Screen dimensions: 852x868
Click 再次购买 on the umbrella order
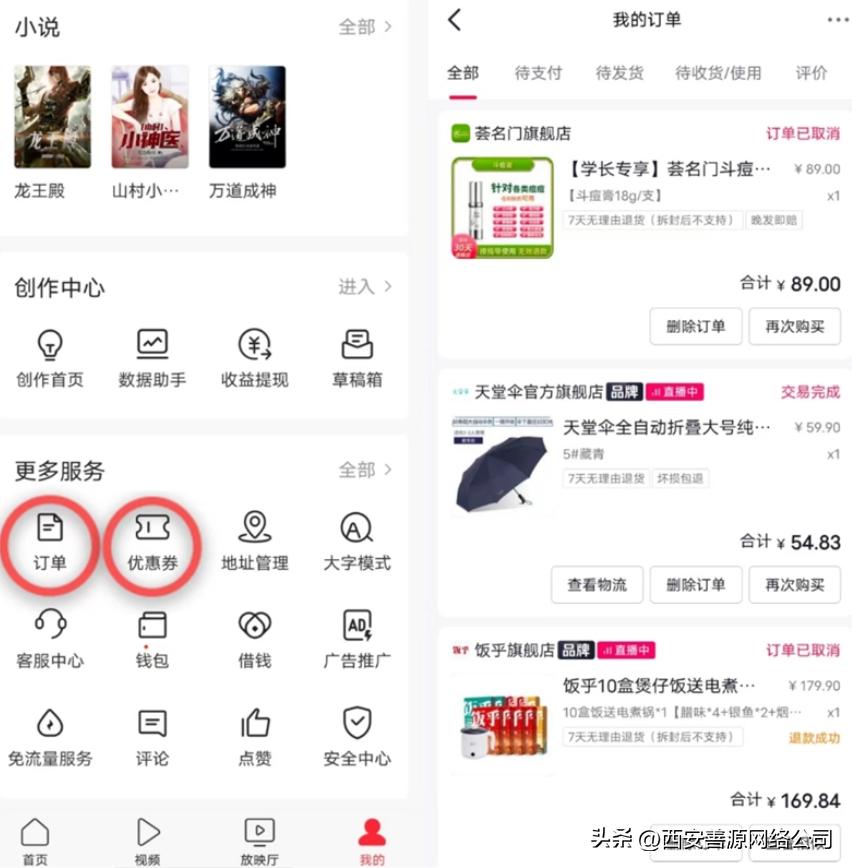tap(794, 585)
